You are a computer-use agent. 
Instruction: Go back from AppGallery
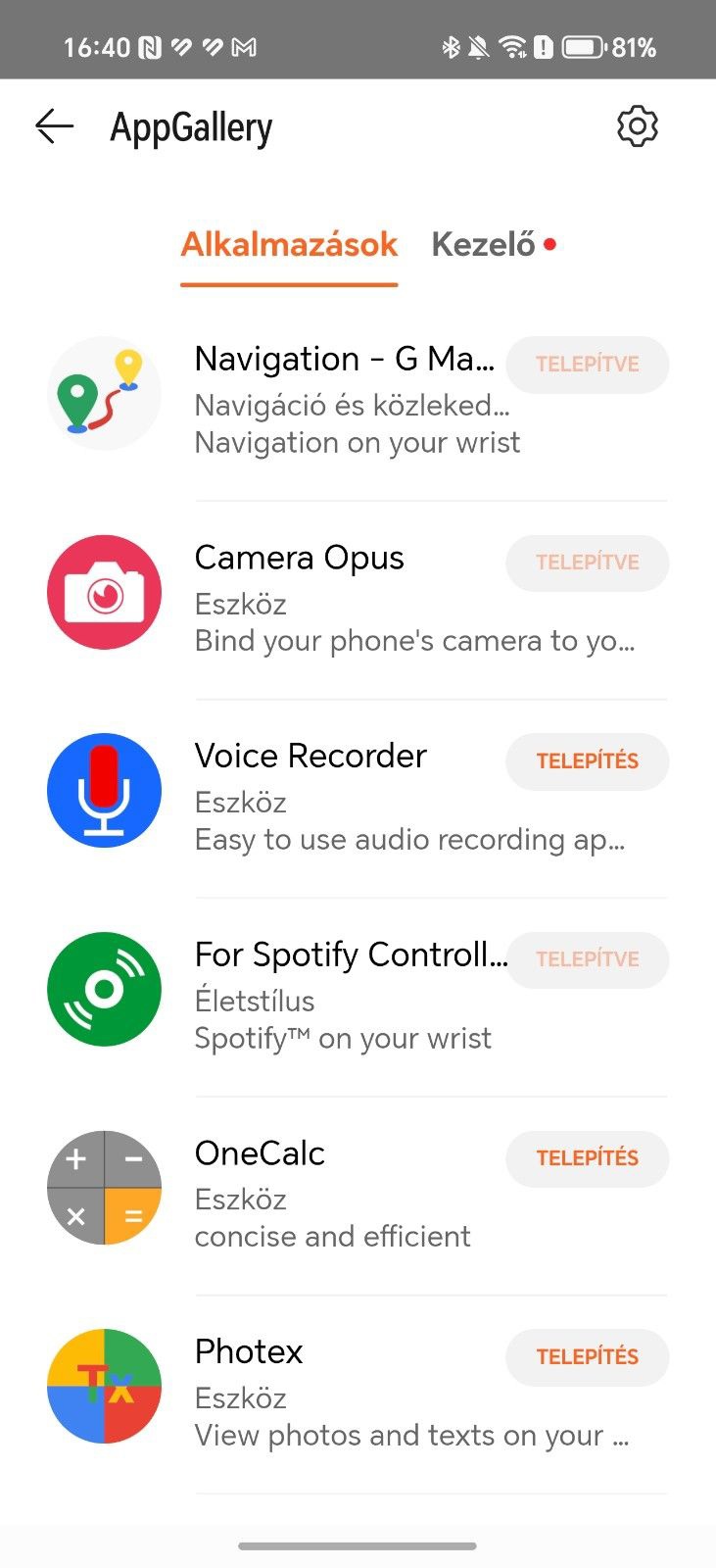(54, 126)
